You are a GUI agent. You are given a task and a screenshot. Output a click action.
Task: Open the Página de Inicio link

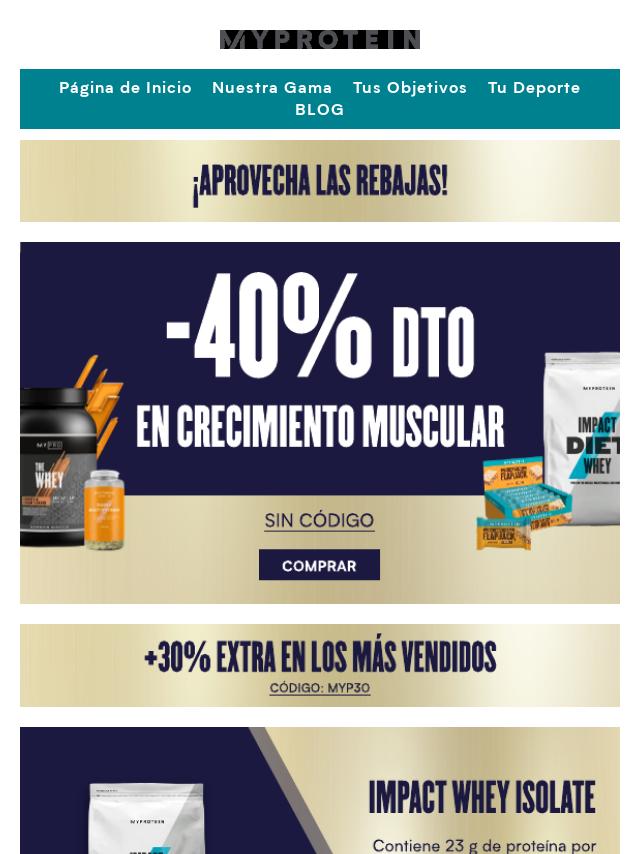click(125, 88)
